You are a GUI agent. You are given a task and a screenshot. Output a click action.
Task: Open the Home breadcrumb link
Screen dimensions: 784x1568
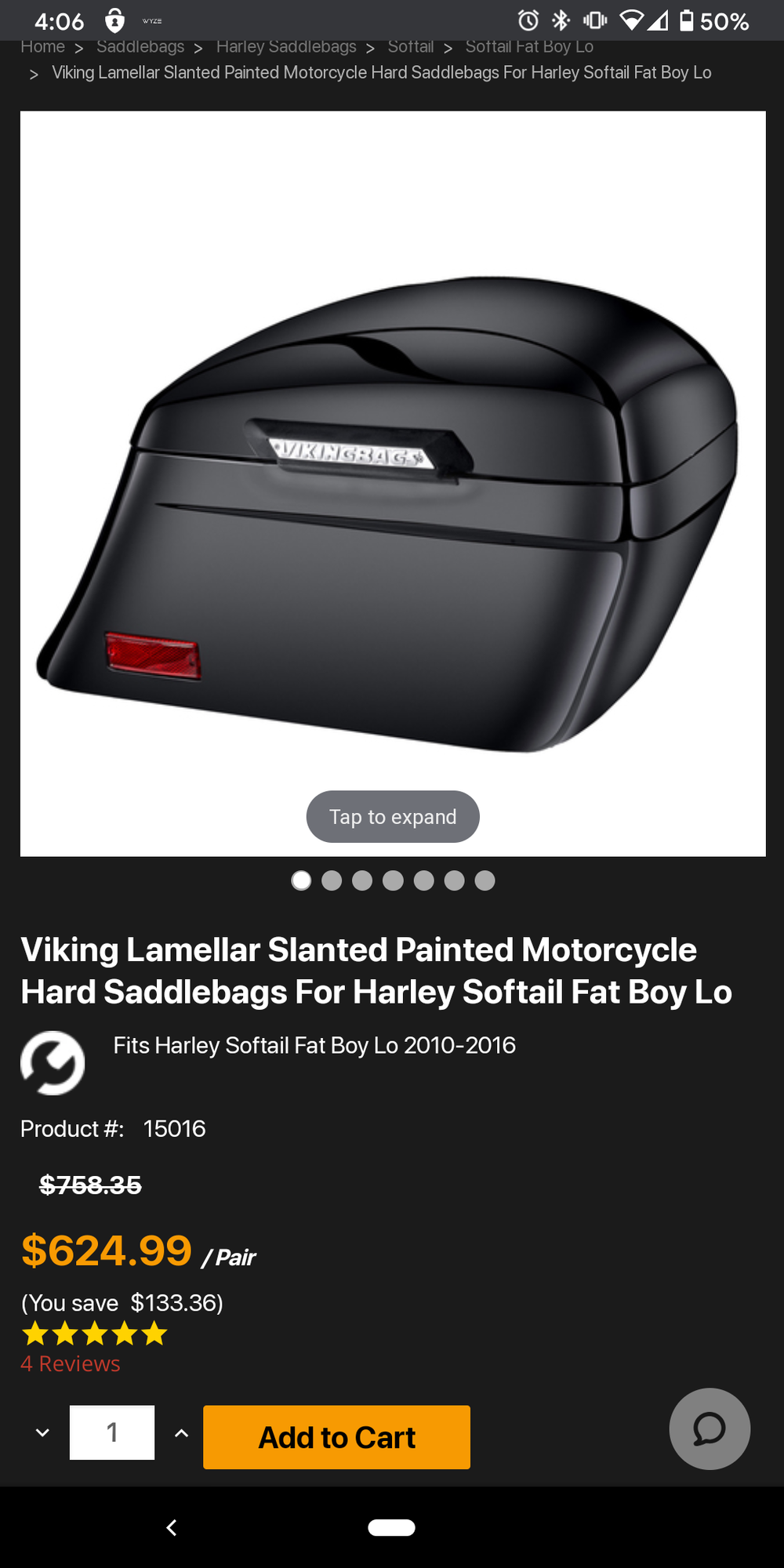coord(42,47)
